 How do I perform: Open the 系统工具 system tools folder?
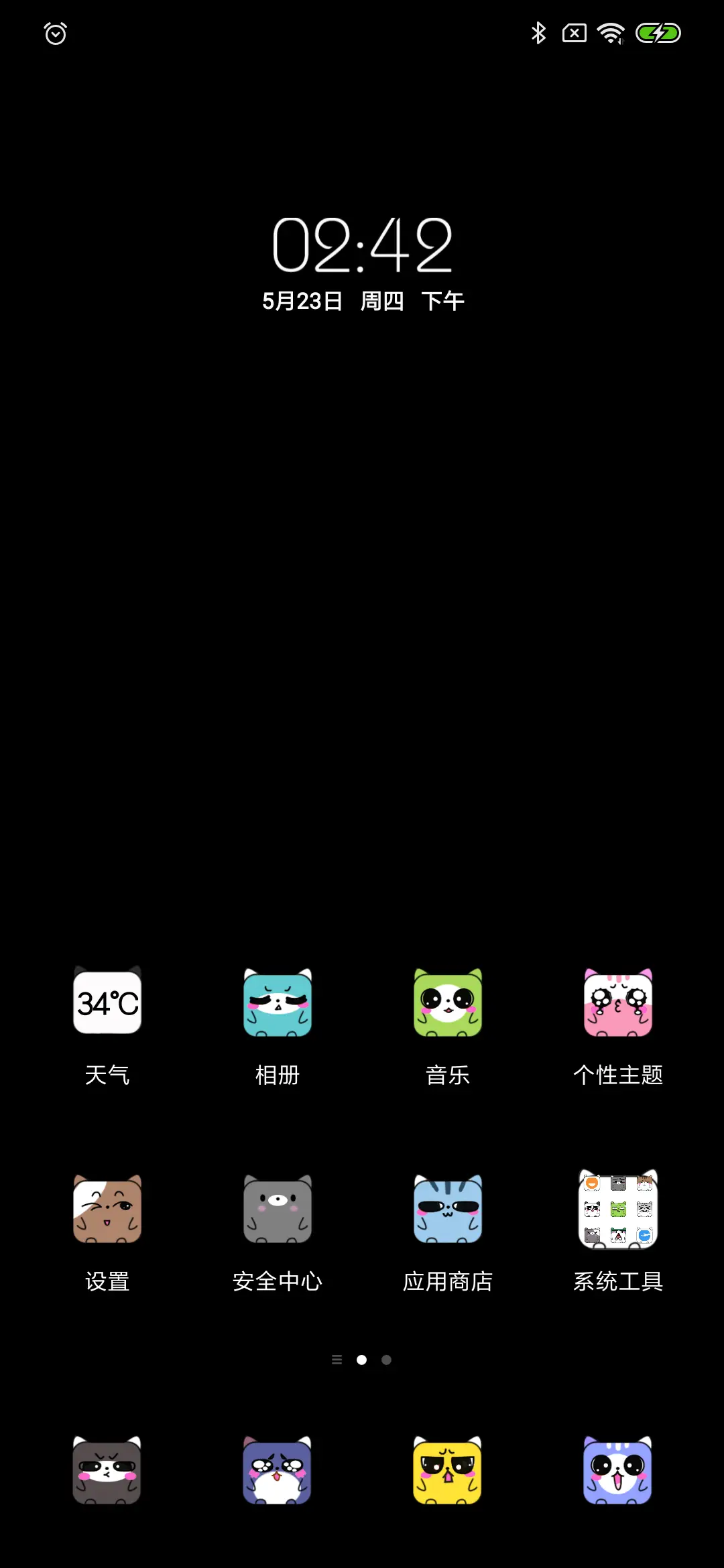[x=618, y=1210]
